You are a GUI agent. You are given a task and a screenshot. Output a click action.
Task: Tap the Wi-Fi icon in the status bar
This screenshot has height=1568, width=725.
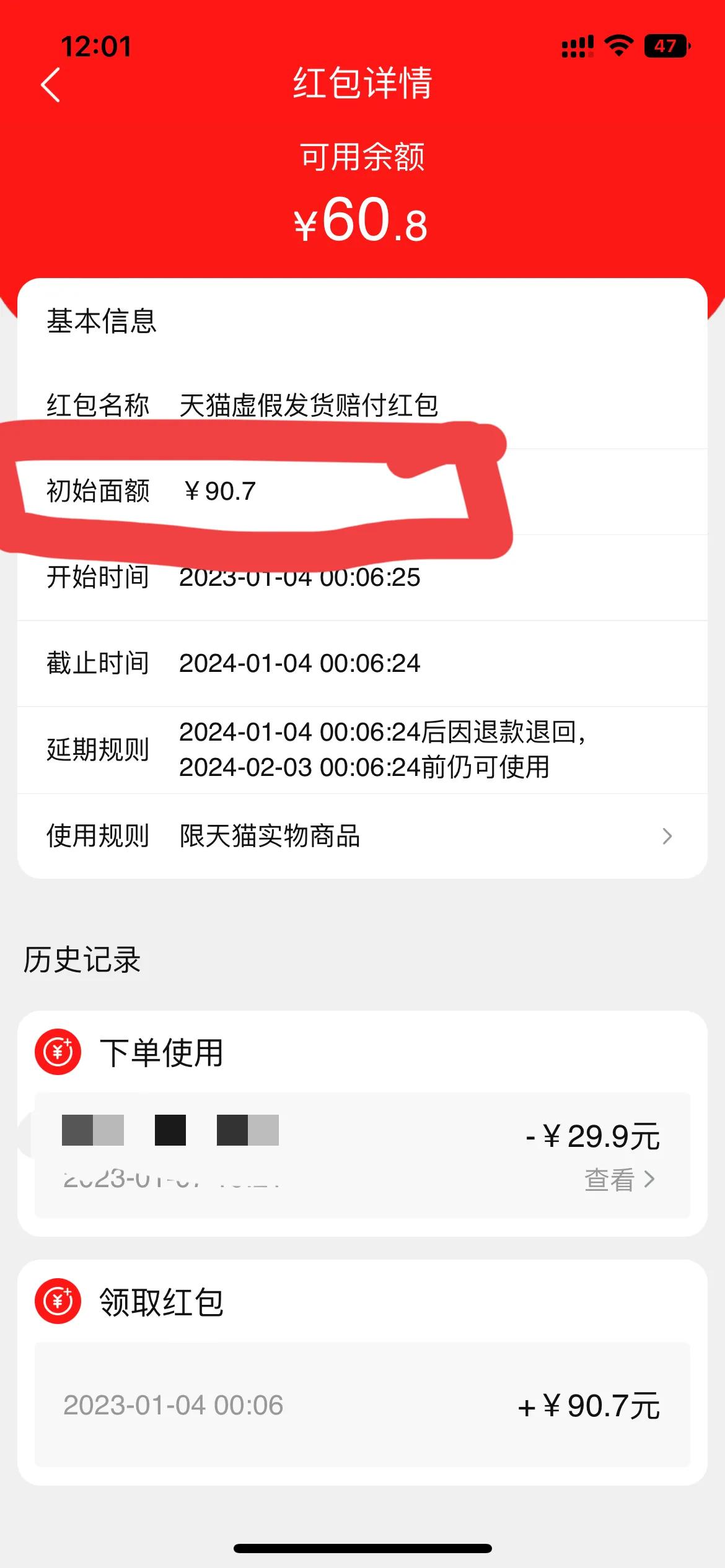click(620, 42)
